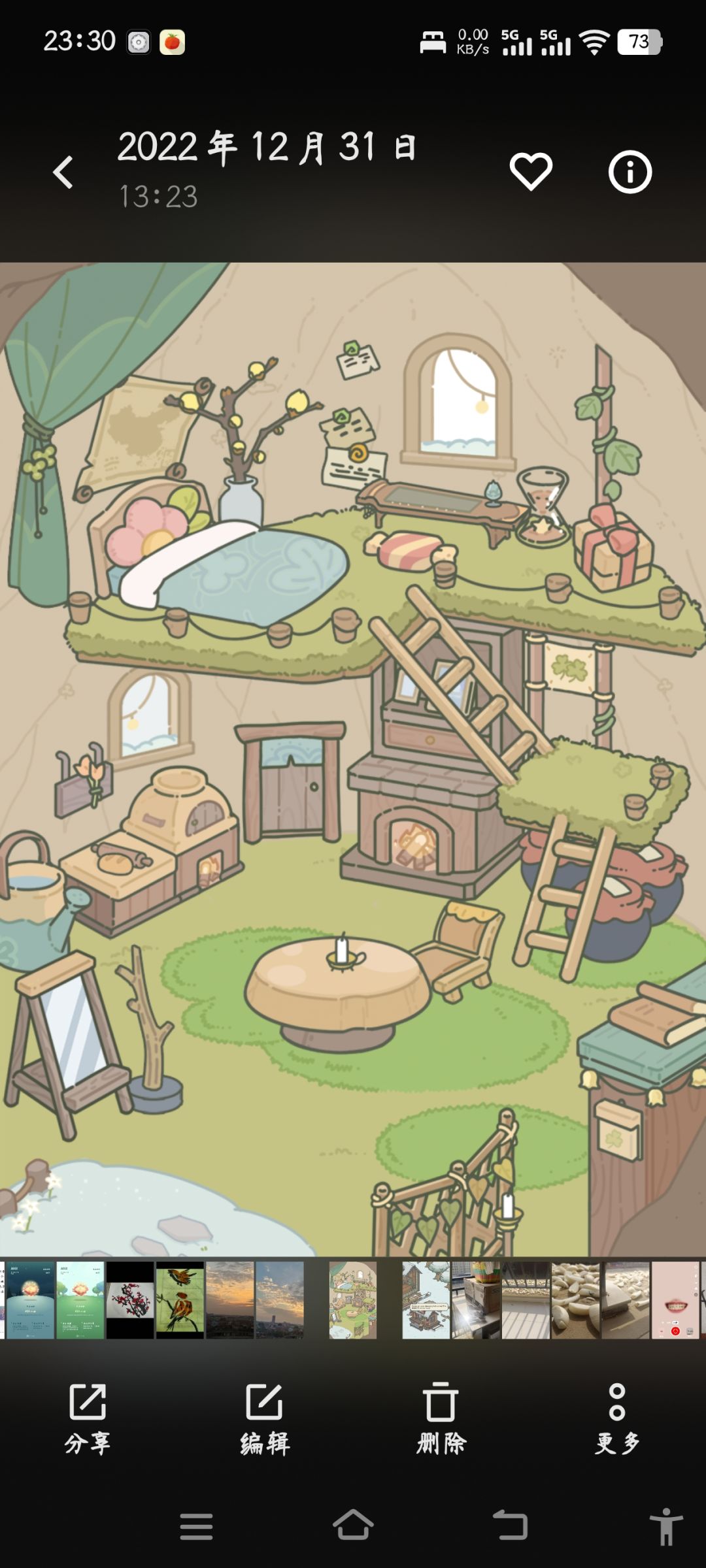Open the edit tool
This screenshot has height=1568, width=706.
[265, 1419]
